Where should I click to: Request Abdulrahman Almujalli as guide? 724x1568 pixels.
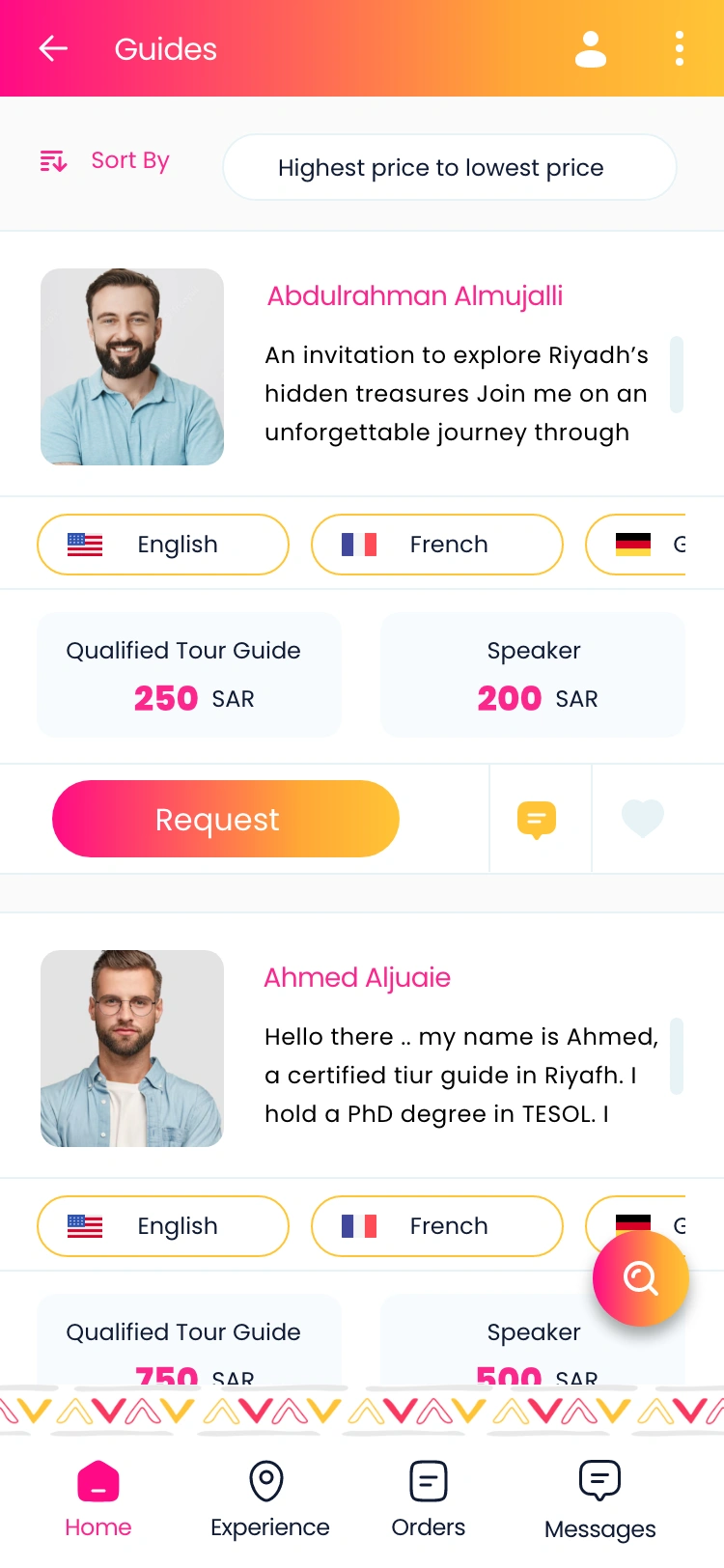pyautogui.click(x=226, y=819)
